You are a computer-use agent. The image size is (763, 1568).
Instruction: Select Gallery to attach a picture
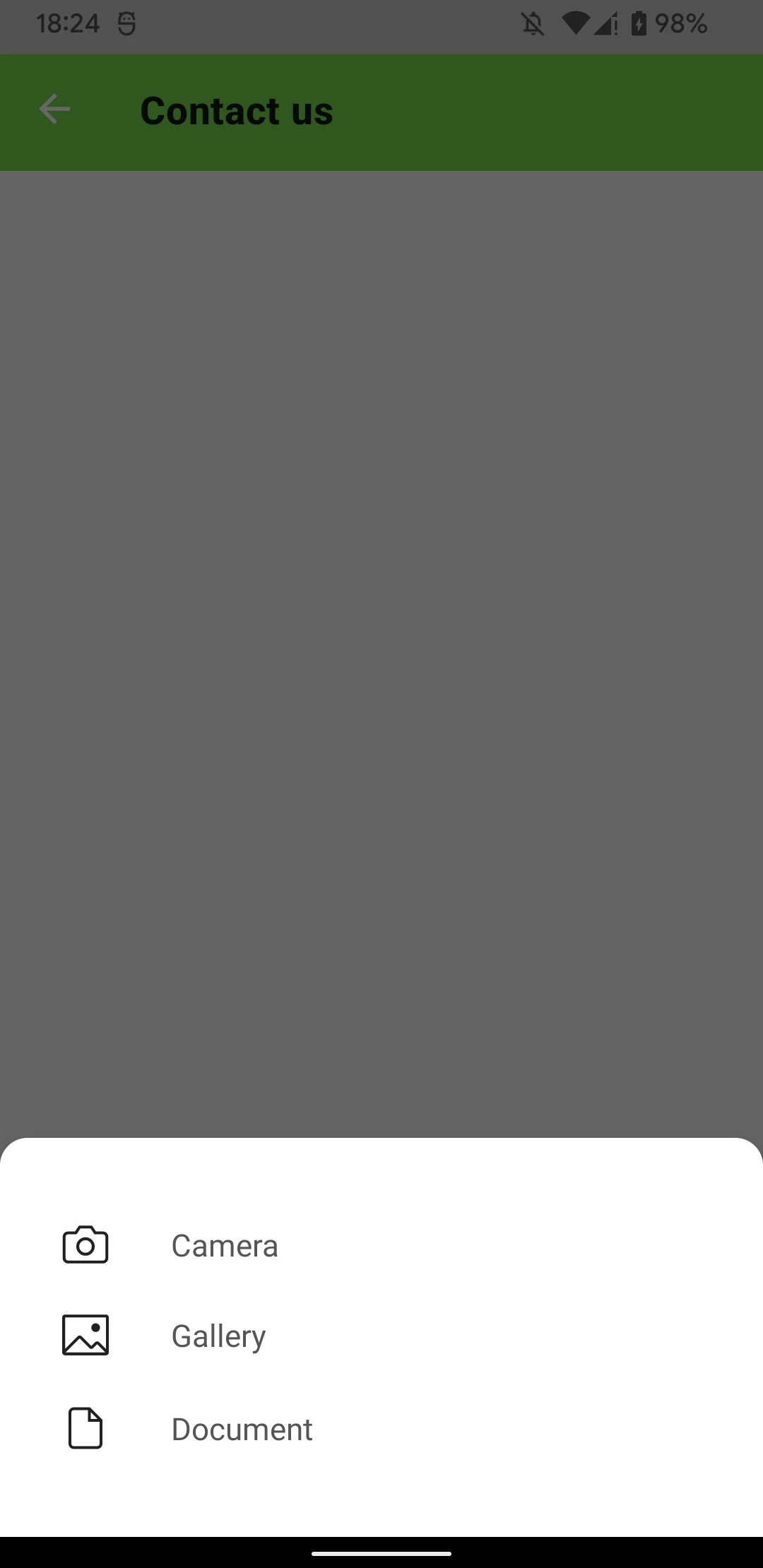click(x=218, y=1336)
